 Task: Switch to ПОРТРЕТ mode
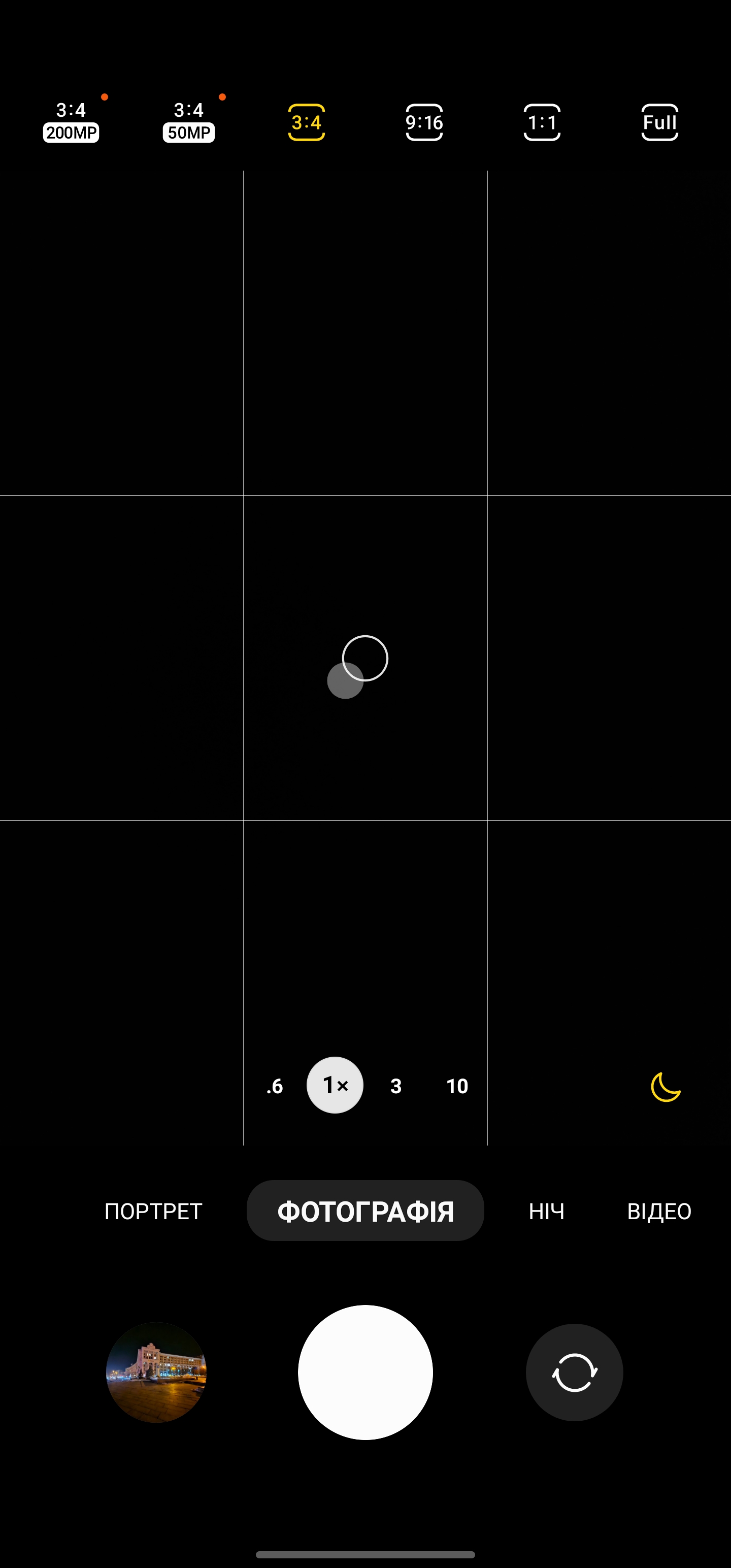point(153,1212)
